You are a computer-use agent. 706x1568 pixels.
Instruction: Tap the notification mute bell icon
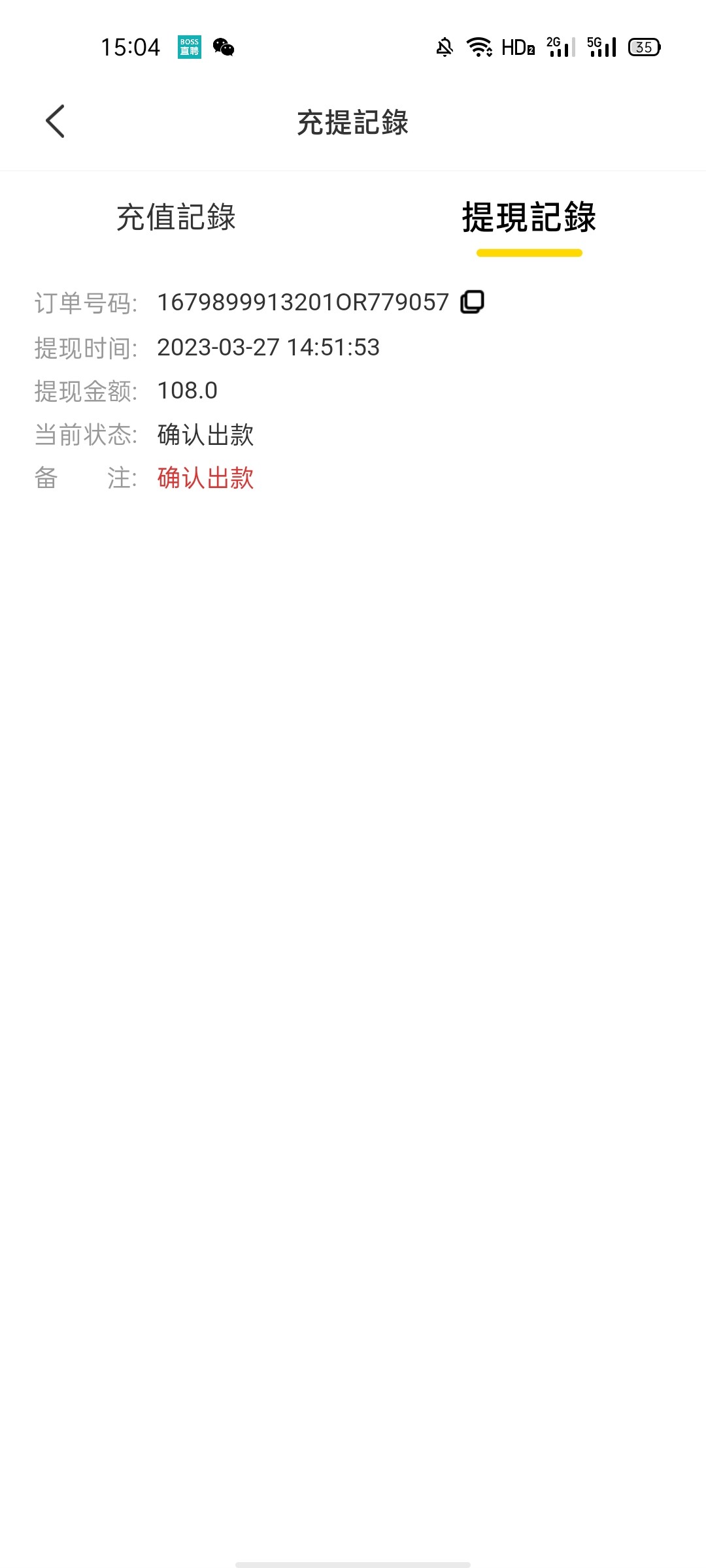[x=445, y=46]
